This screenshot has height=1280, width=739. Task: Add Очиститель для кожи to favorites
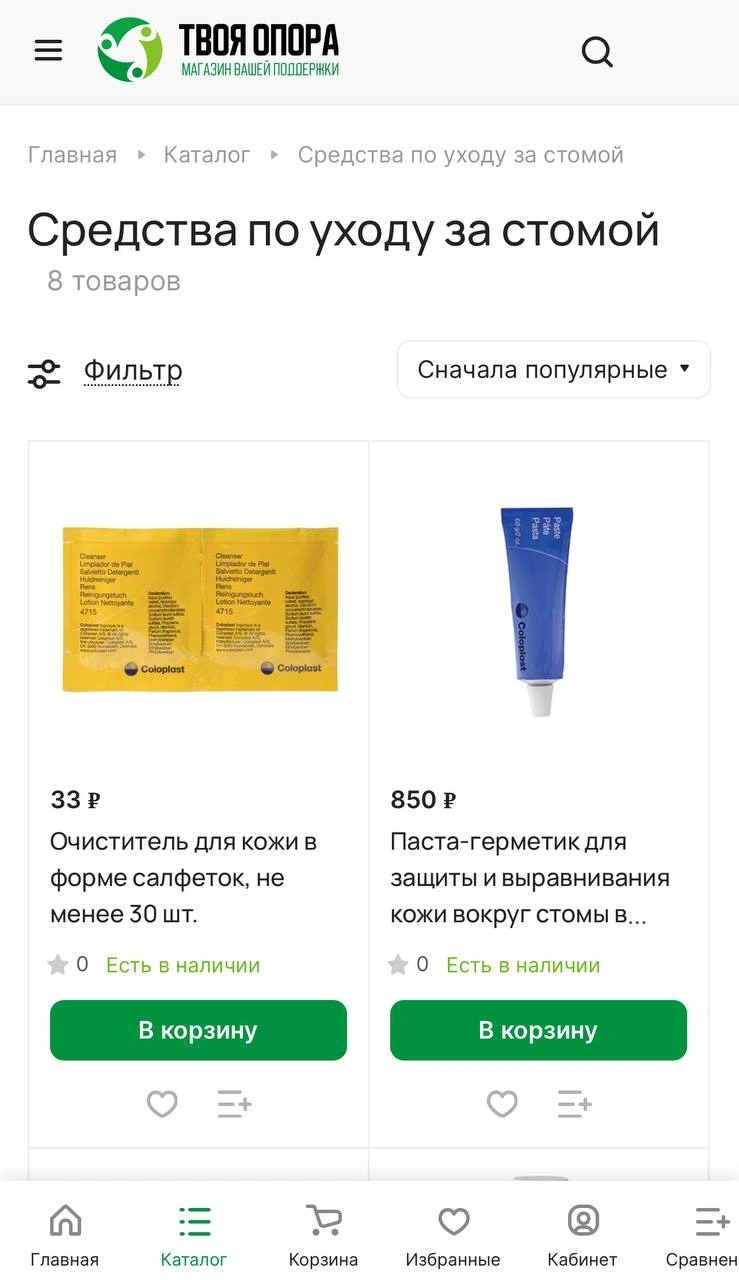click(162, 1104)
